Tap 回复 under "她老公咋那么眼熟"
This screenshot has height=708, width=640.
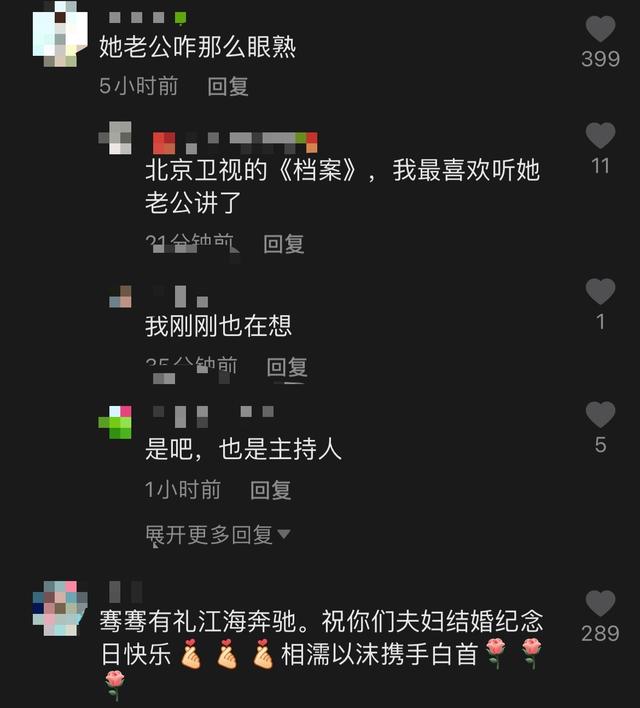tap(228, 86)
